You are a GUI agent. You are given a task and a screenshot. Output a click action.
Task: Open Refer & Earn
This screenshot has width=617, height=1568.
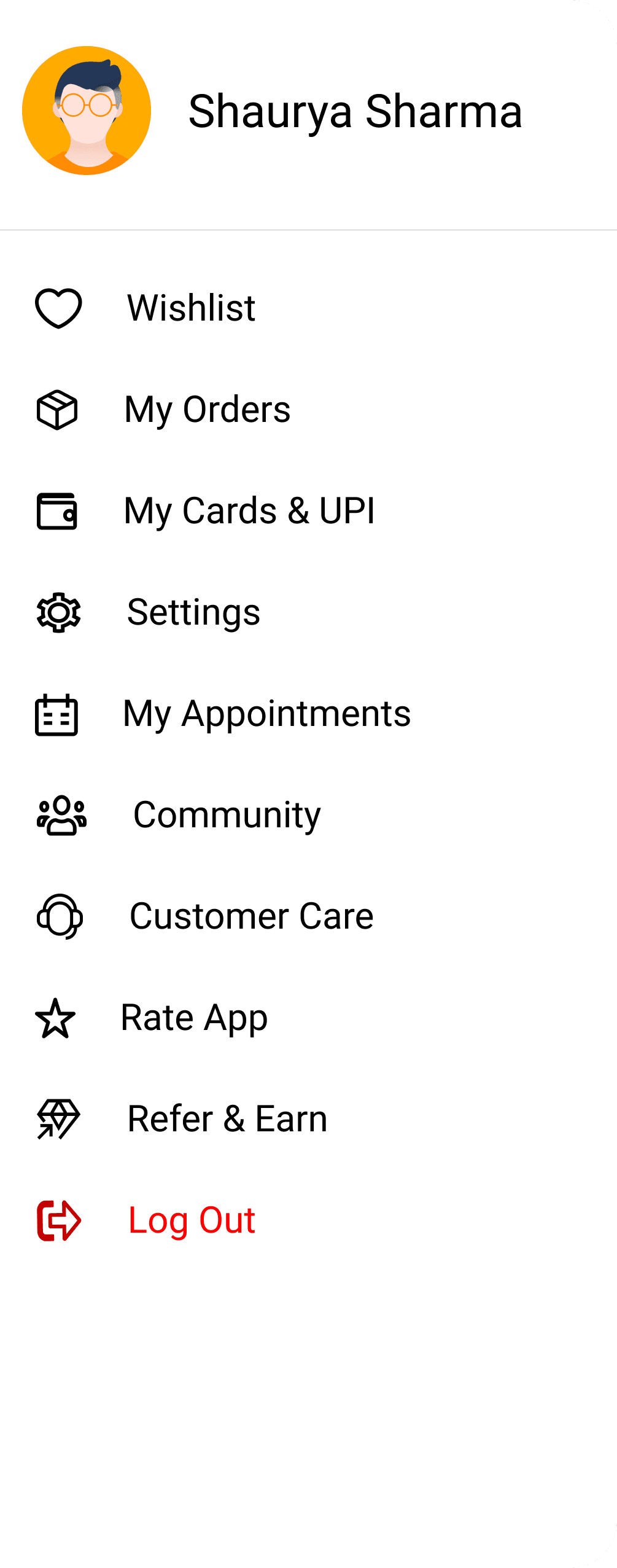pyautogui.click(x=227, y=1119)
